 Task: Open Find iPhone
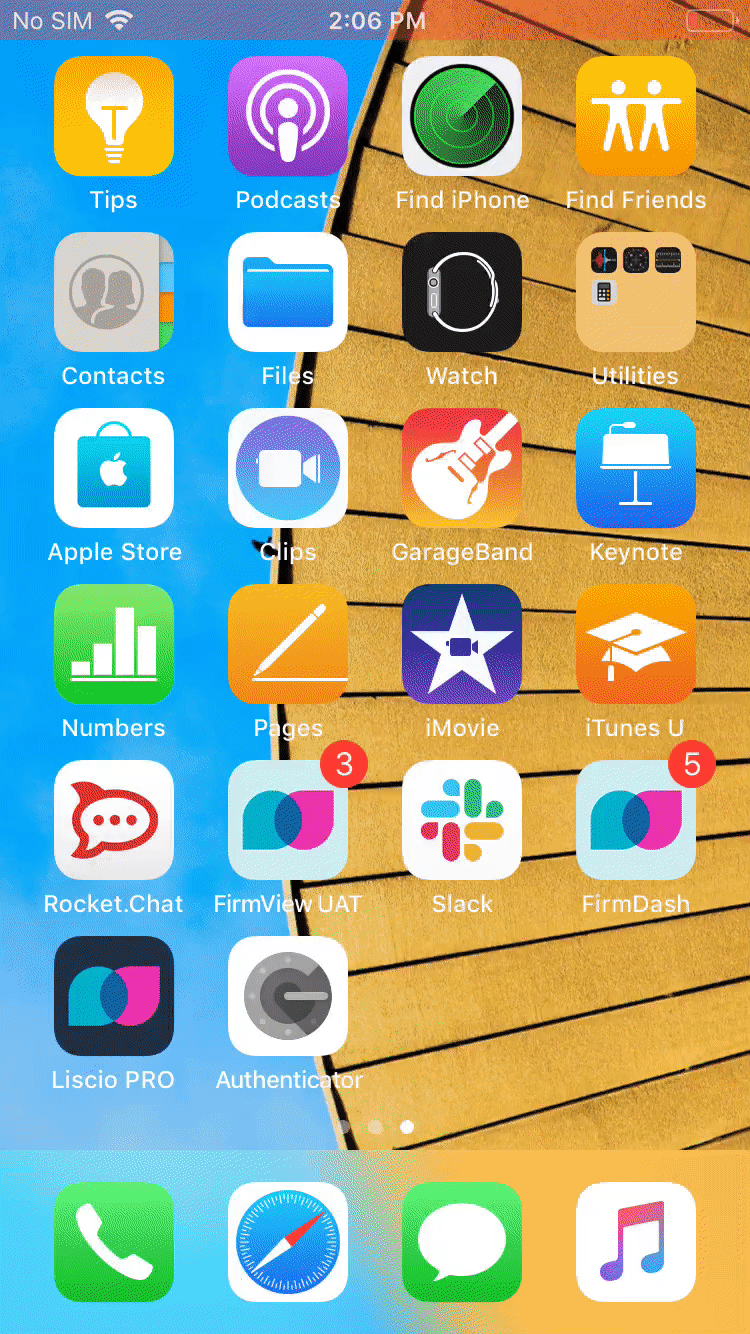[462, 116]
